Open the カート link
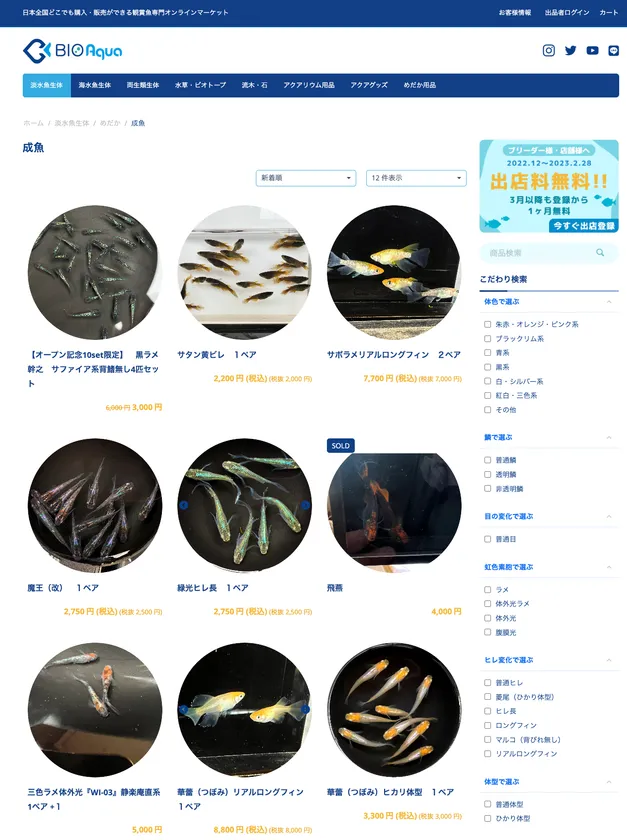The width and height of the screenshot is (627, 840). (608, 13)
